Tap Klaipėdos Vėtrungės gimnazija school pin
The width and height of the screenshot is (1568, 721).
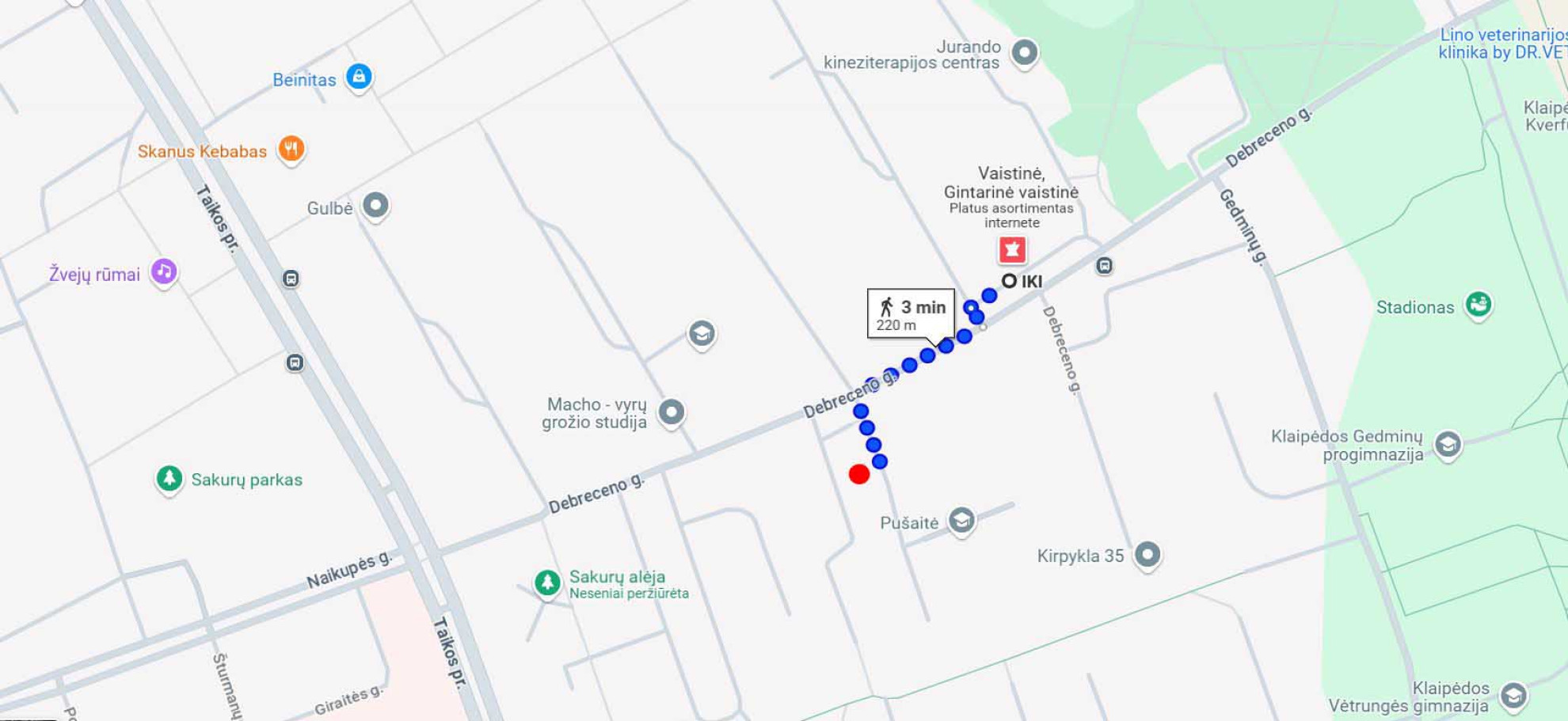tap(1513, 696)
